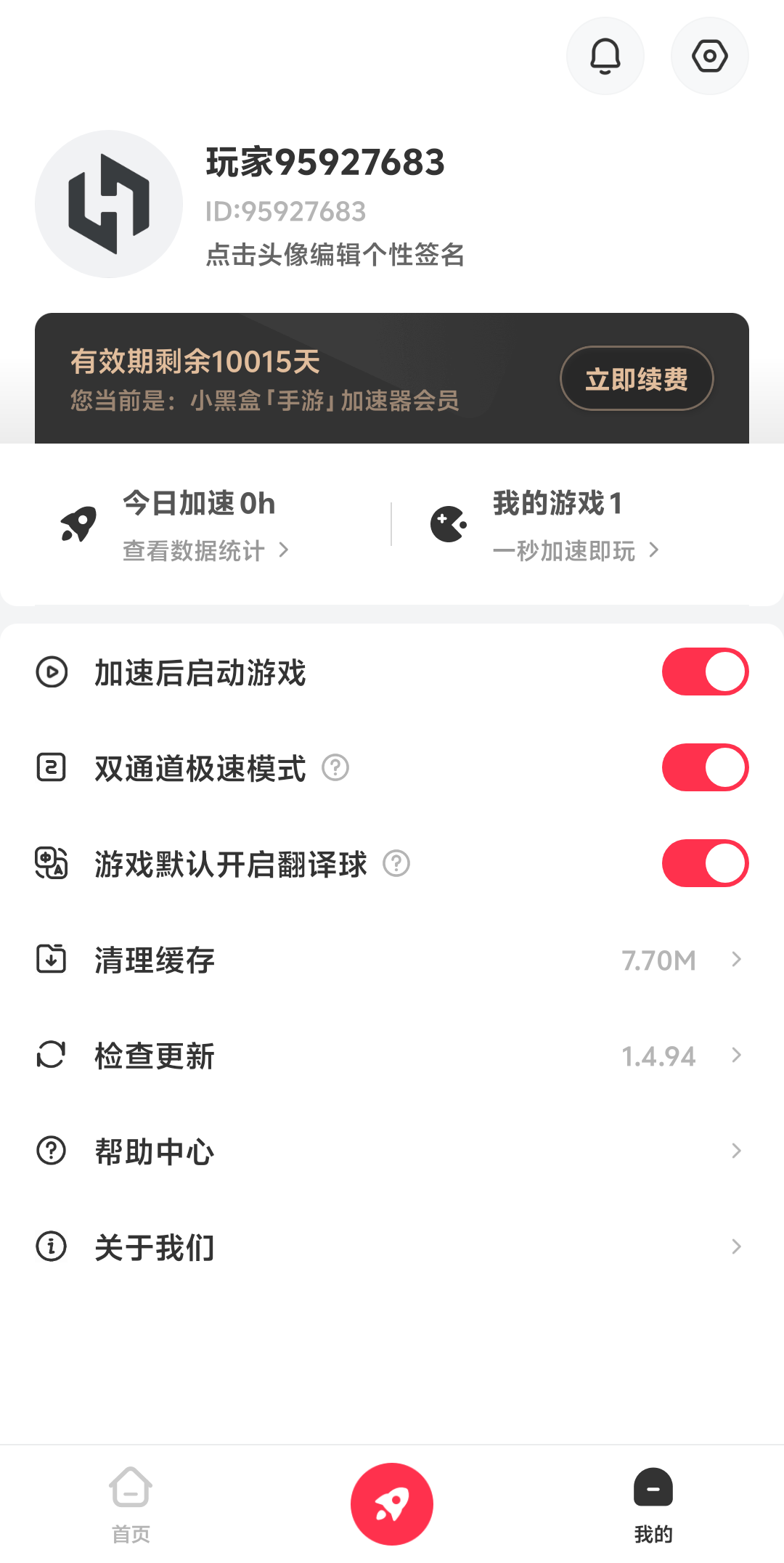This screenshot has width=784, height=1563.
Task: Open the 帮助中心 help center
Action: pyautogui.click(x=392, y=1151)
